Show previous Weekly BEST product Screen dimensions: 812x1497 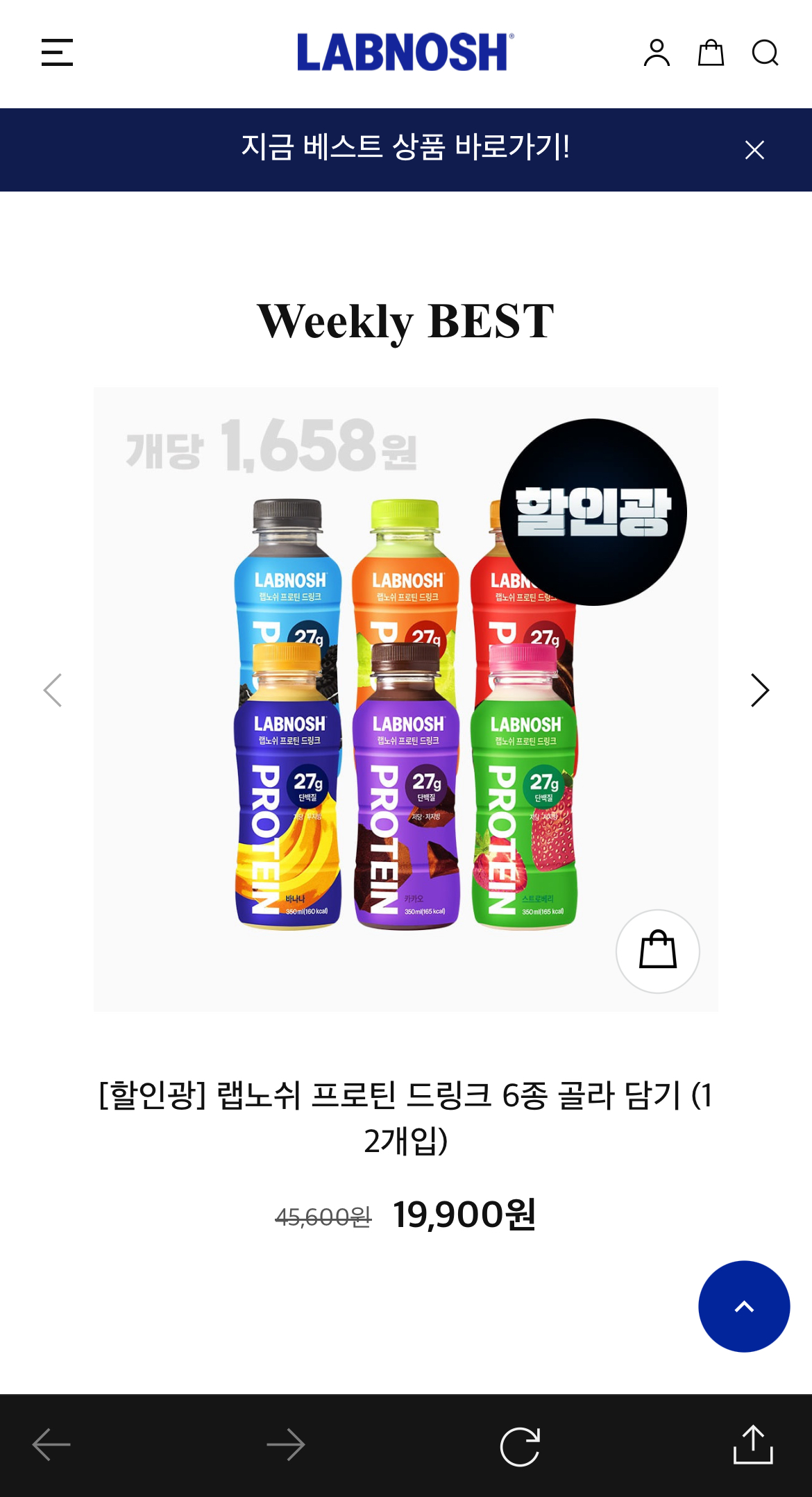pos(53,691)
